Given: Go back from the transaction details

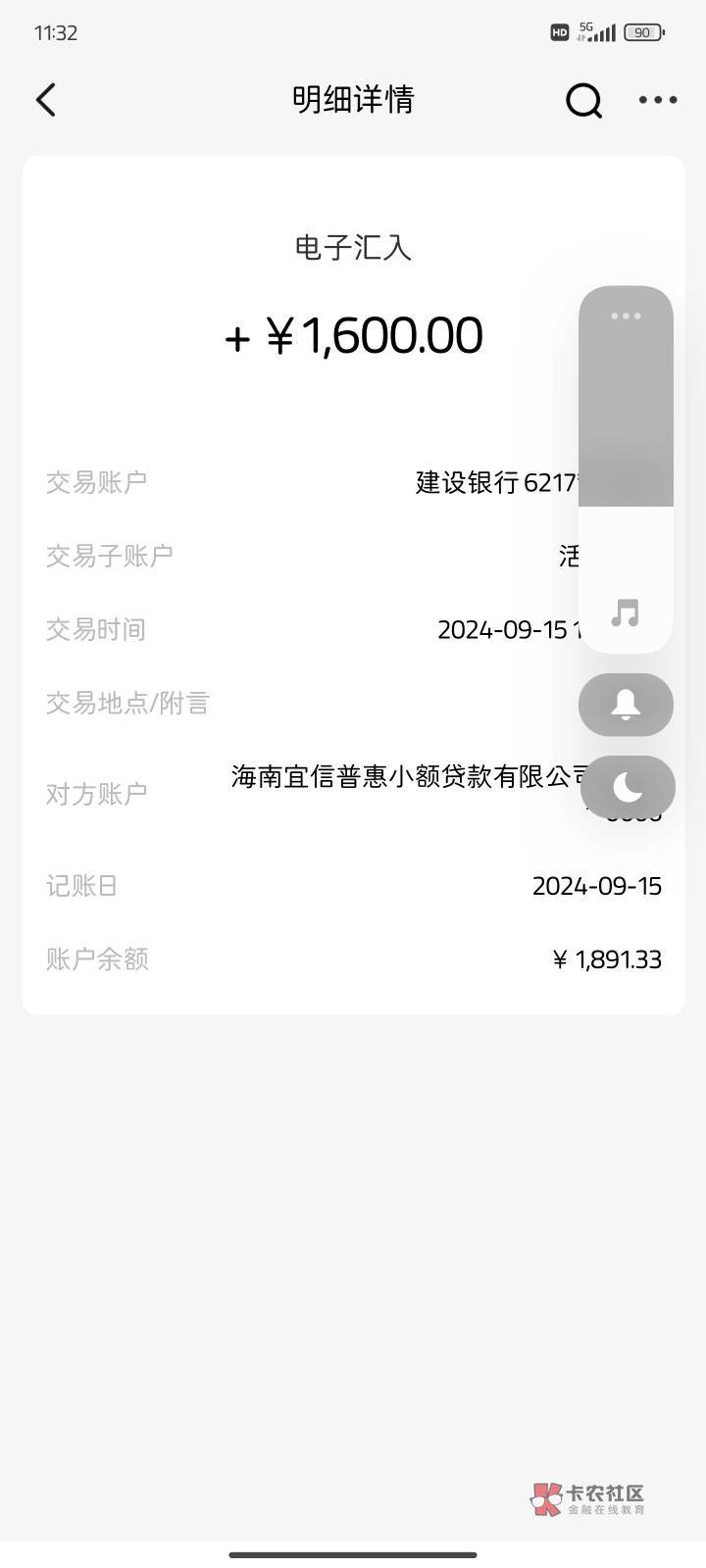Looking at the screenshot, I should (x=46, y=100).
